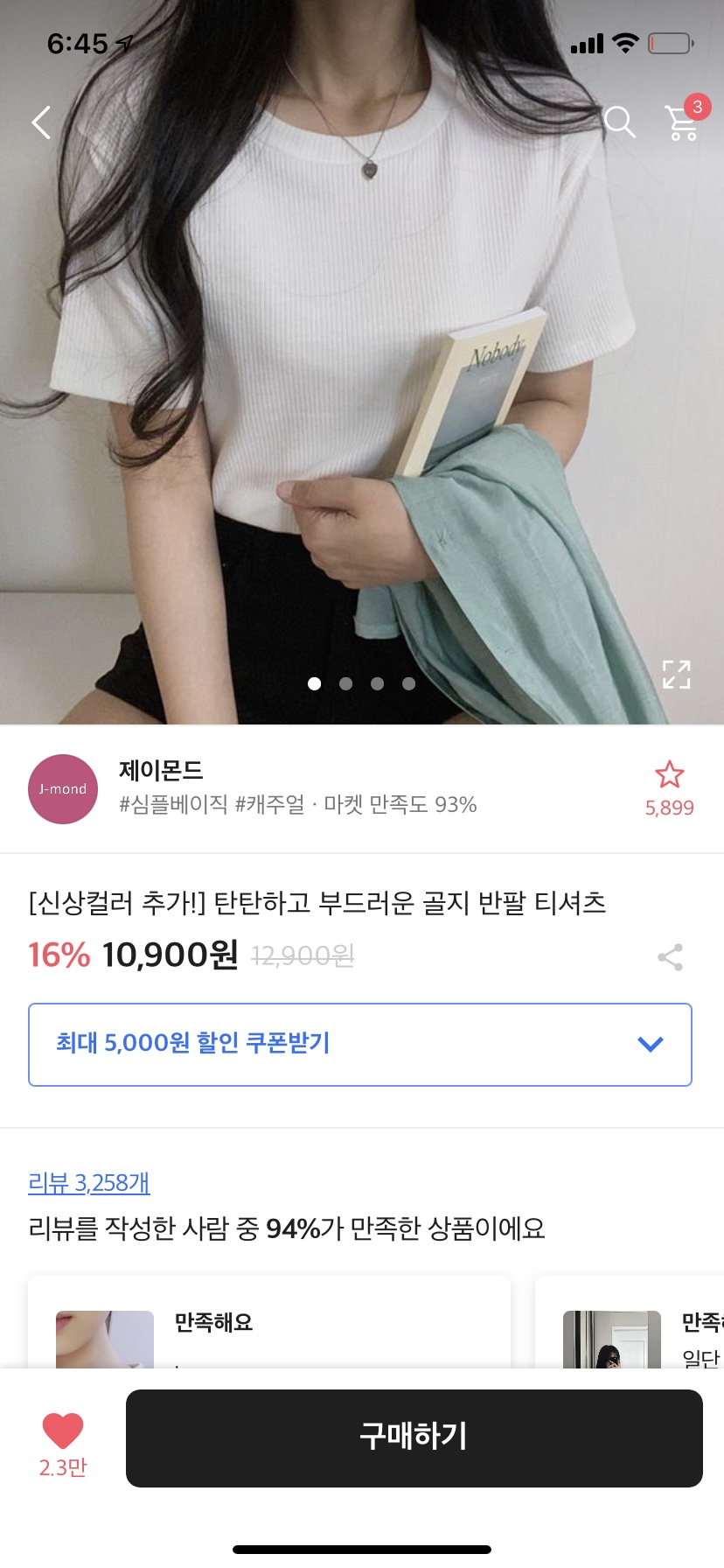Open the 리뷰 3,258개 link
The image size is (724, 1568).
(89, 1183)
